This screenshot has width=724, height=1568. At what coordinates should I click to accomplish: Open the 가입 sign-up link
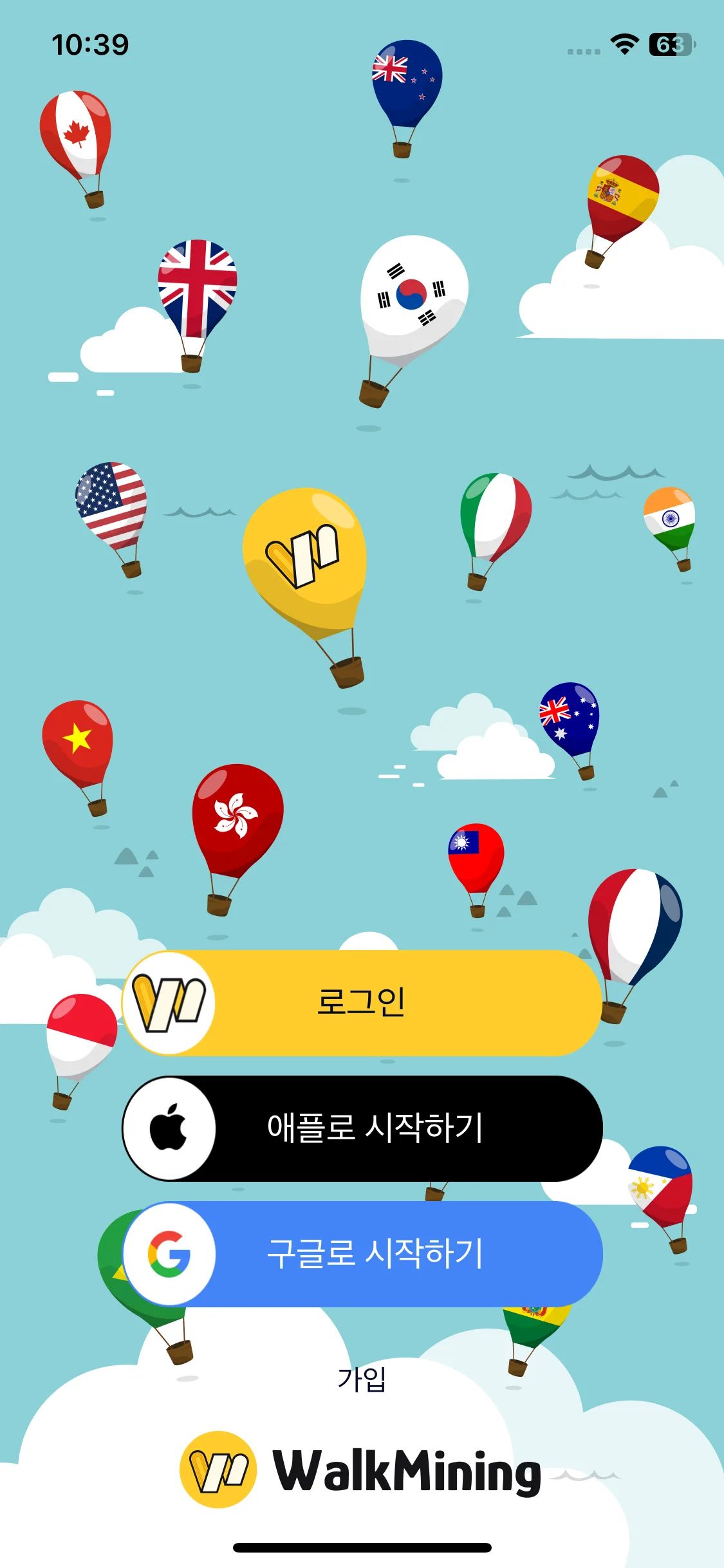point(362,1379)
